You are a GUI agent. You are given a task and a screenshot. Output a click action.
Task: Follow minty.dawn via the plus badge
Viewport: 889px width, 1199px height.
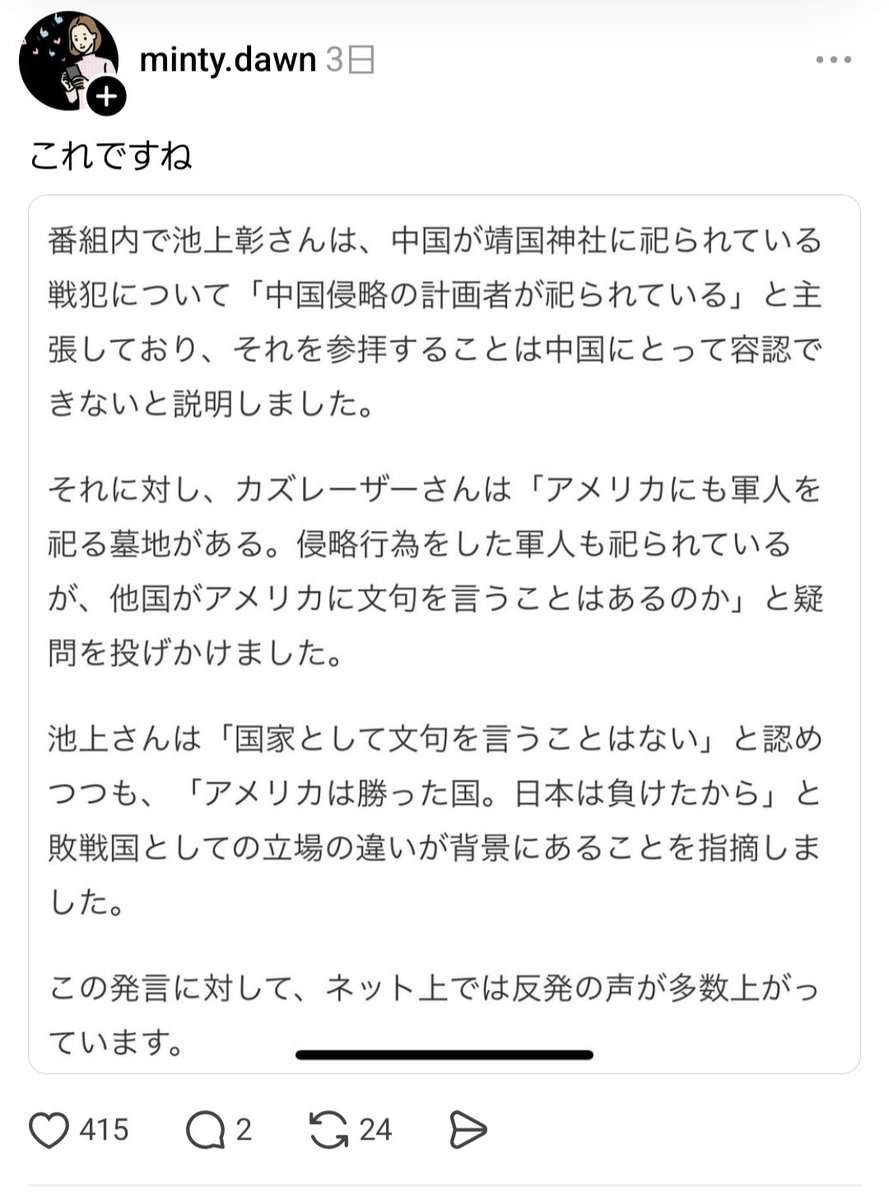tap(105, 97)
